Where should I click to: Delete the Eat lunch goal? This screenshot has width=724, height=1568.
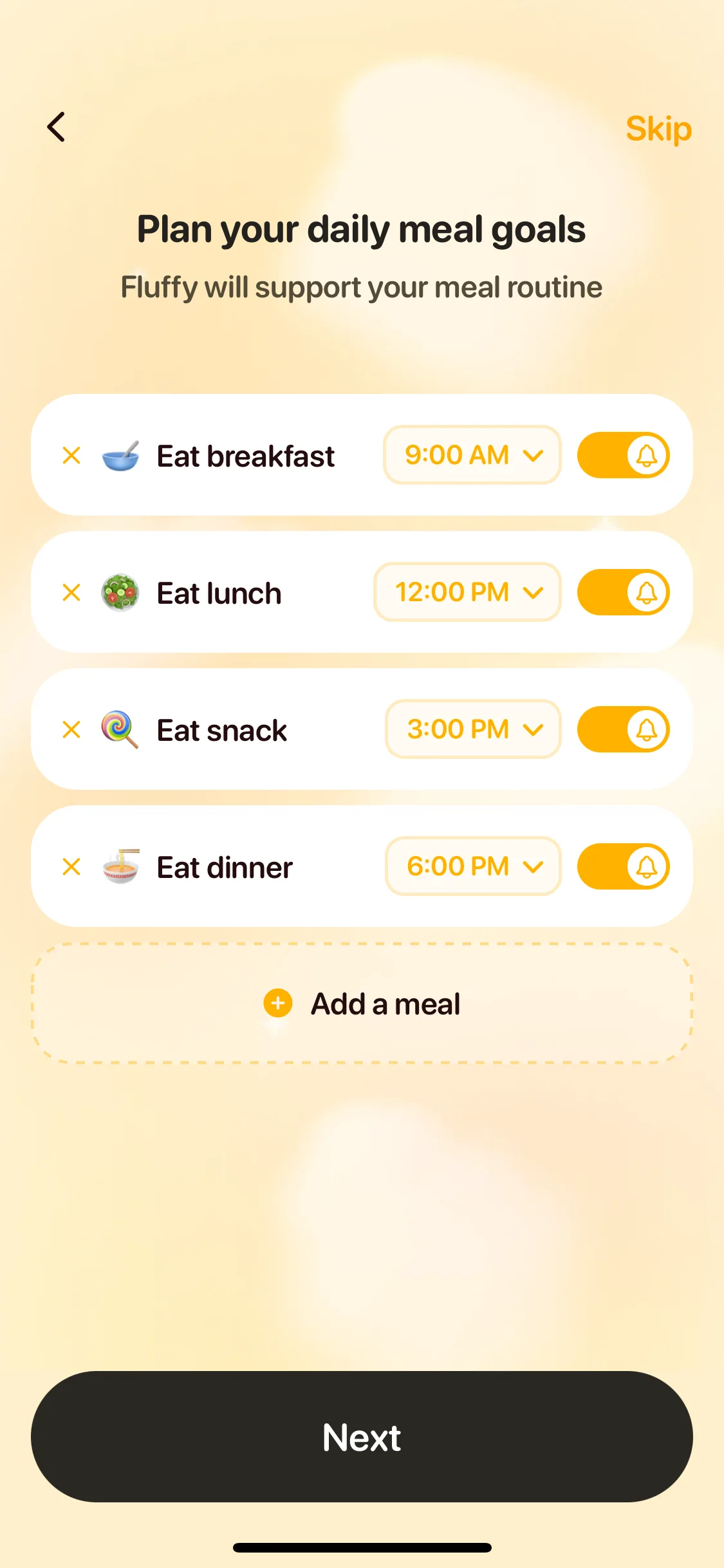point(71,592)
